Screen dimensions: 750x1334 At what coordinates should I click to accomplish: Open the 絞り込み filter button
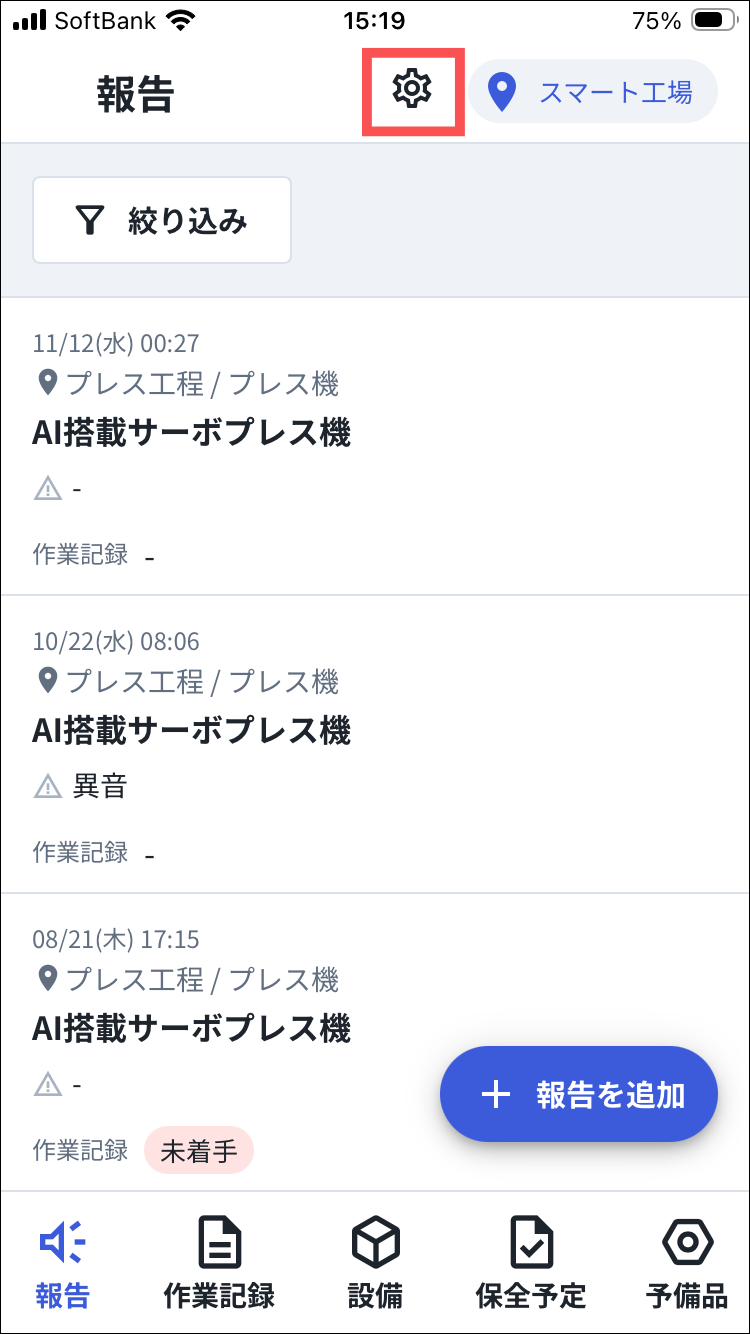coord(162,220)
